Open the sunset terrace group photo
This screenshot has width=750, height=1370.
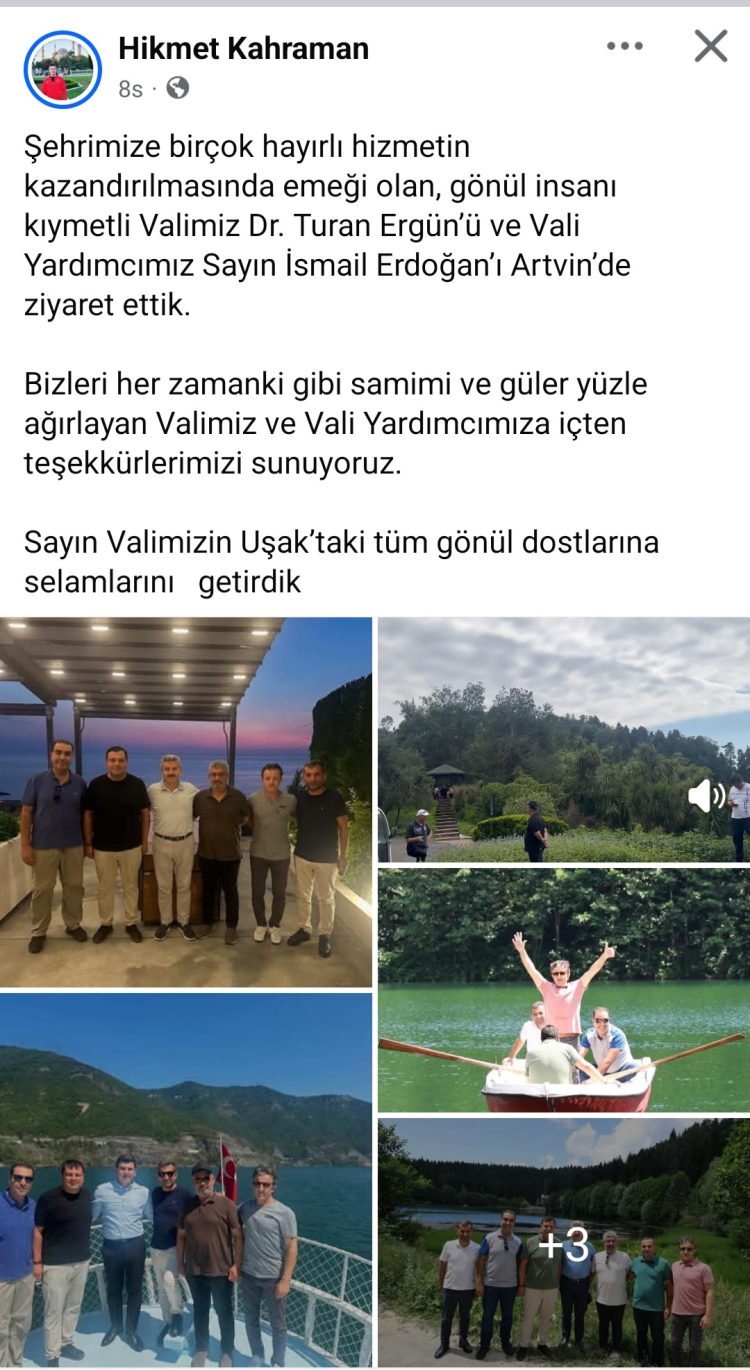click(186, 802)
